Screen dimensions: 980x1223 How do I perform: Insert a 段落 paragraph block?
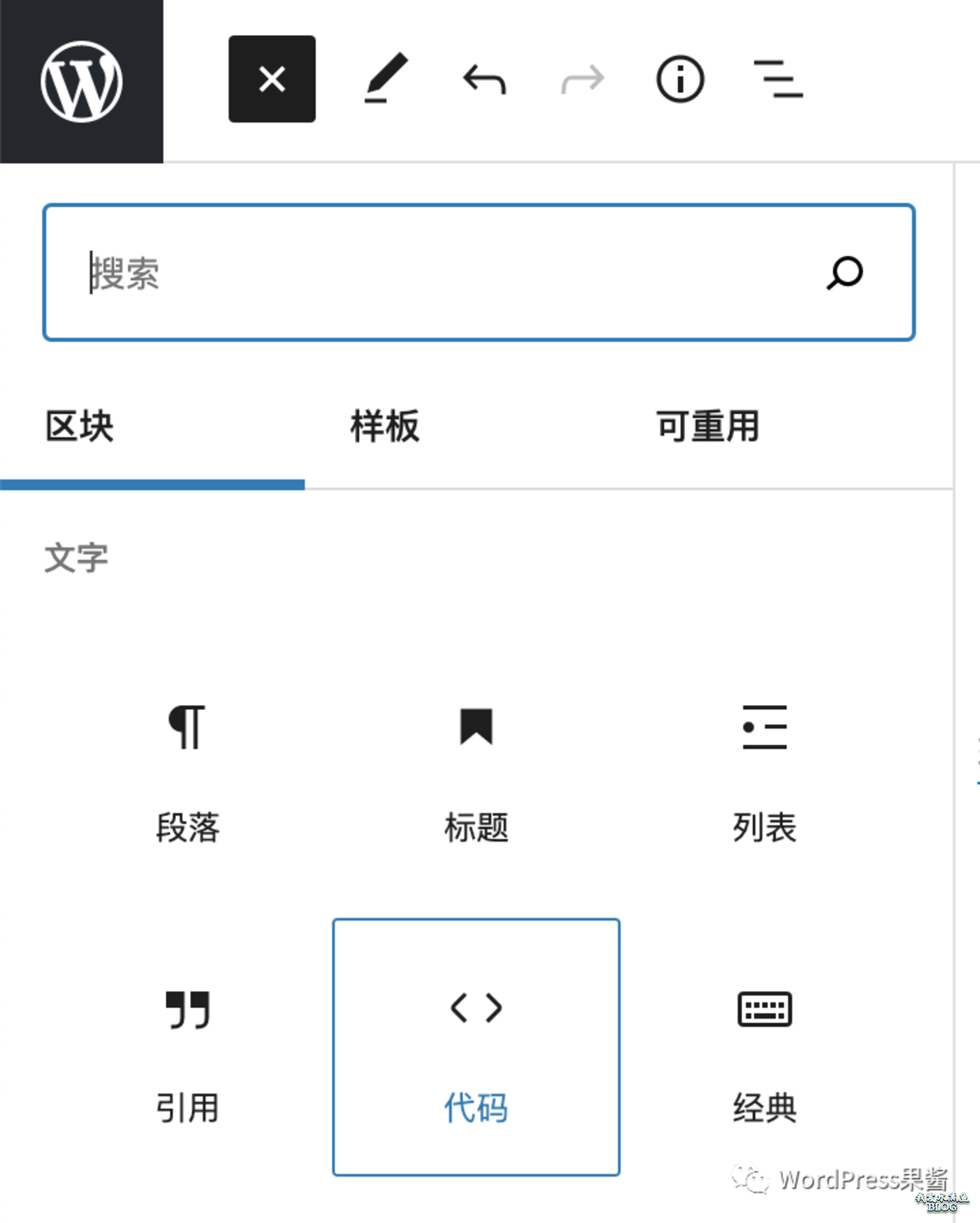click(188, 773)
